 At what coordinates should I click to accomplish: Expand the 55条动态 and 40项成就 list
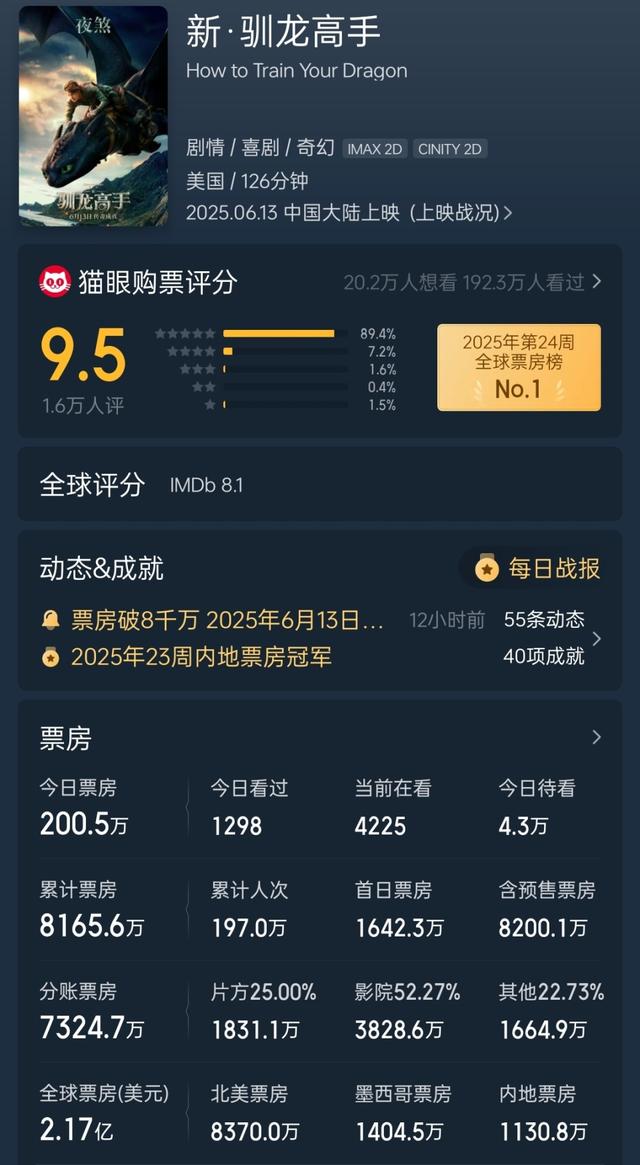(x=597, y=638)
